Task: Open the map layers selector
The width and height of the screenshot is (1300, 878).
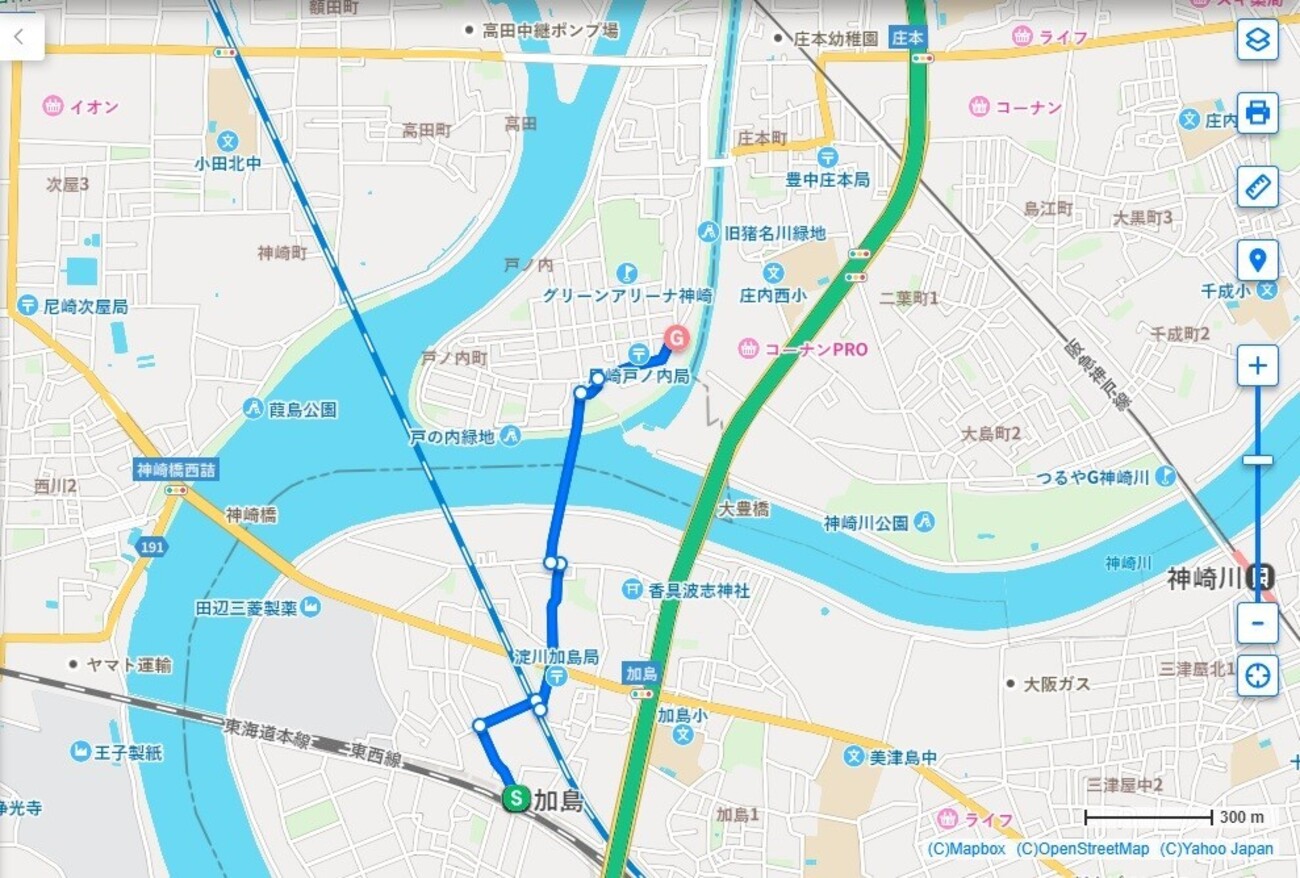Action: [1257, 40]
